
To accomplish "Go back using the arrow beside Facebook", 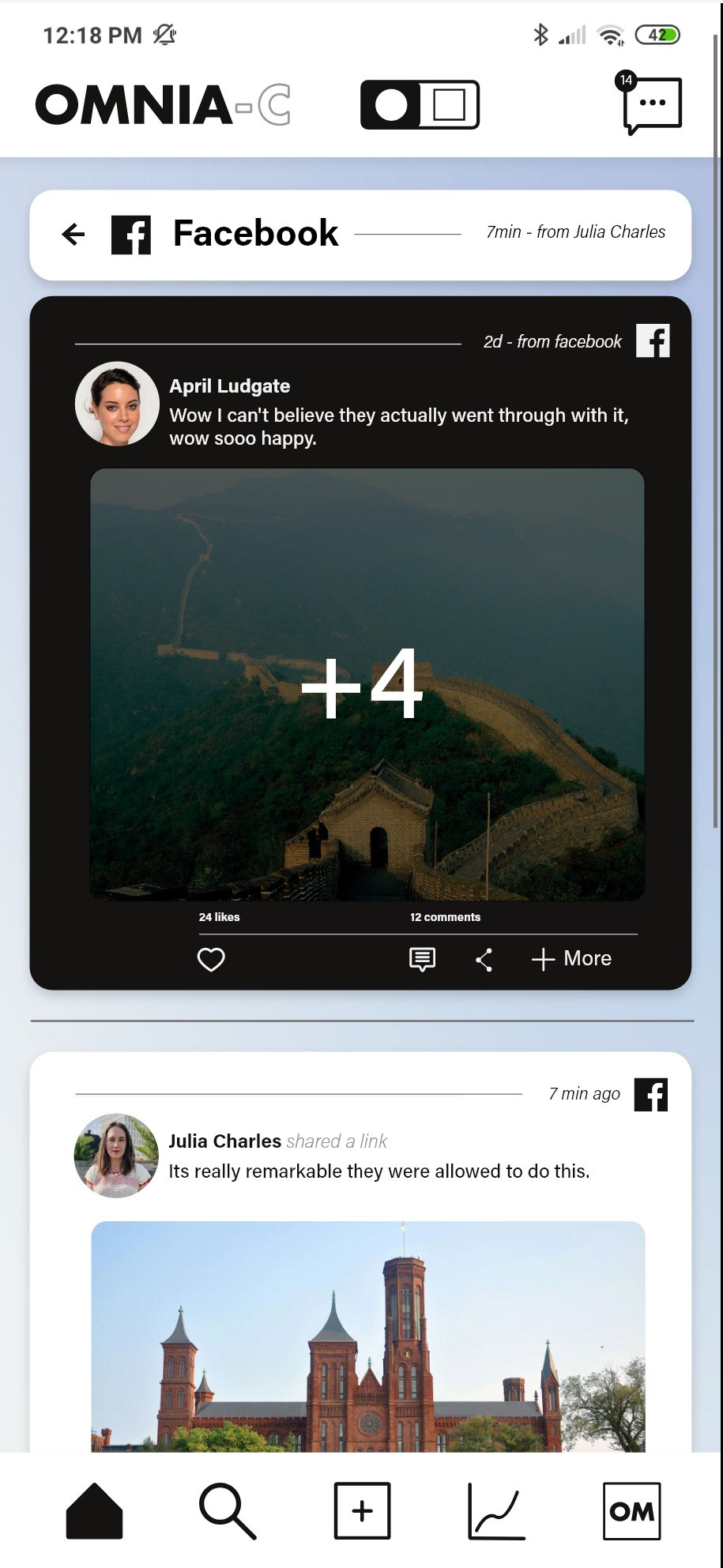I will 73,234.
